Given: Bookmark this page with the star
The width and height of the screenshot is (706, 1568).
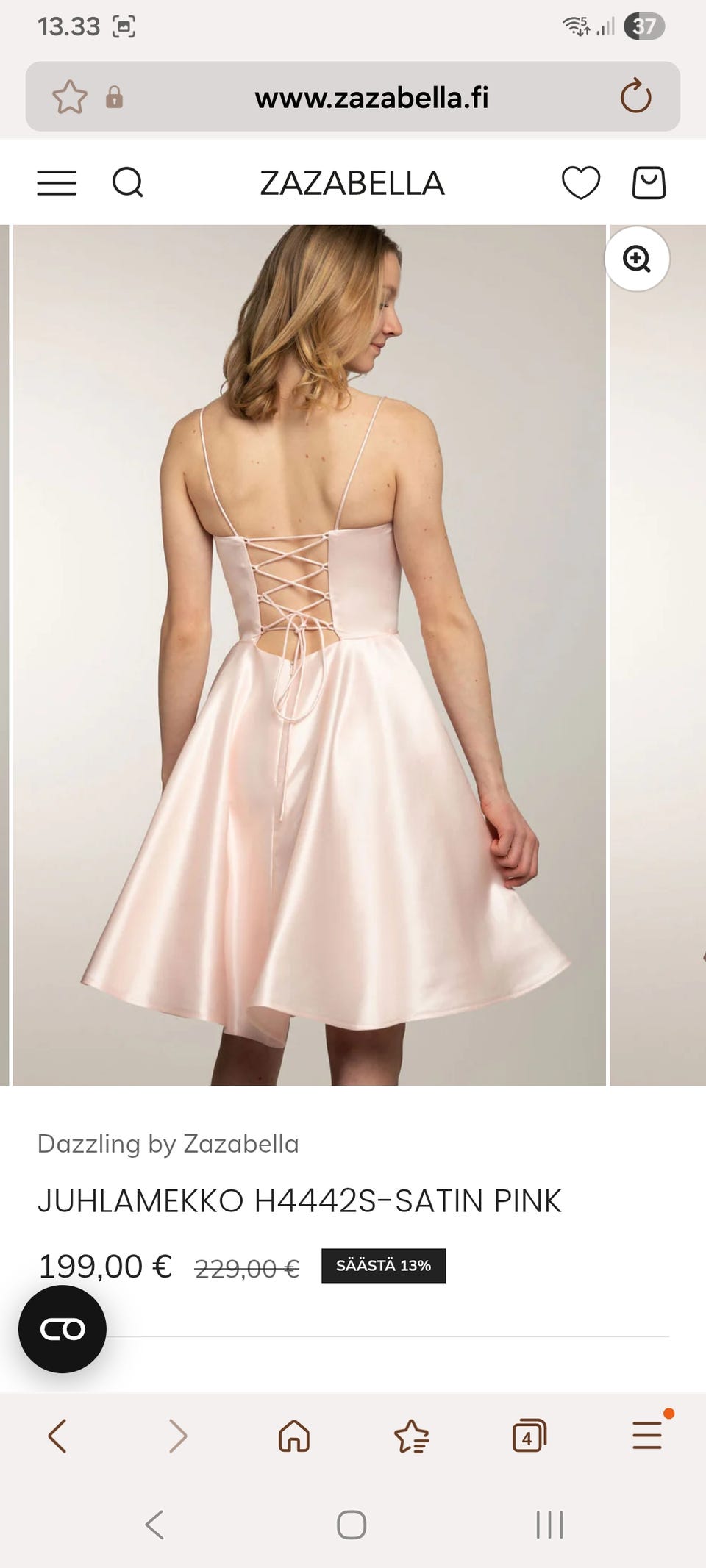Looking at the screenshot, I should (70, 97).
